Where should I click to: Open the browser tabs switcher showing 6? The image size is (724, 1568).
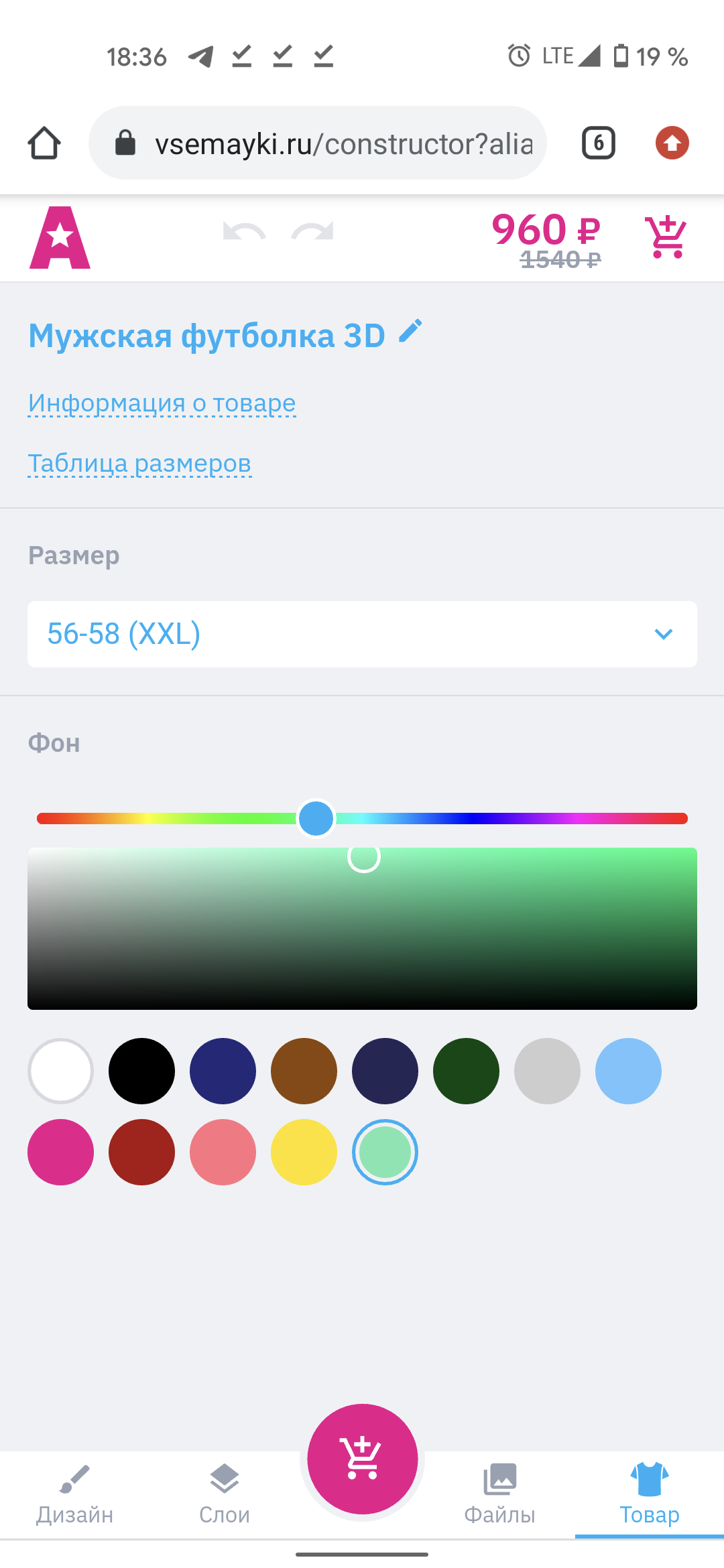598,143
